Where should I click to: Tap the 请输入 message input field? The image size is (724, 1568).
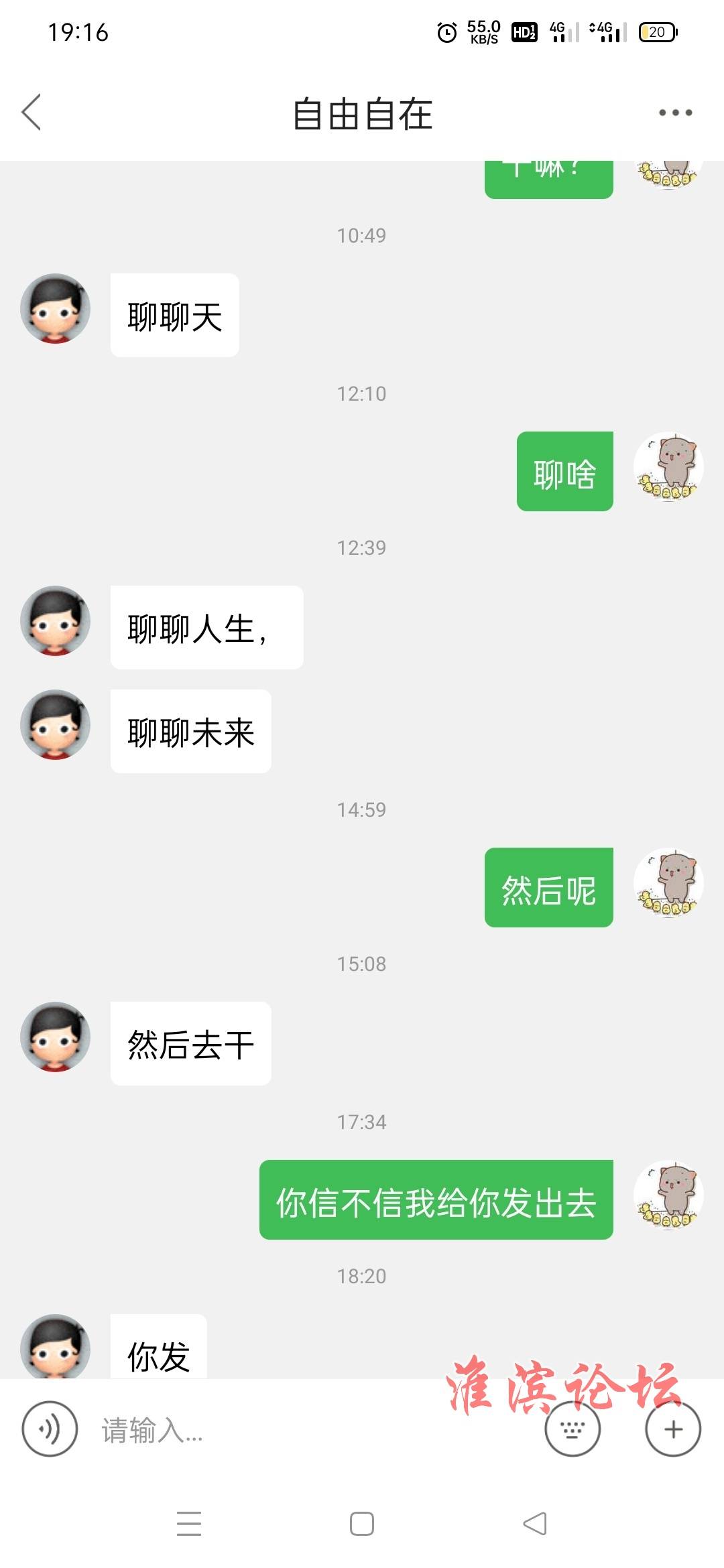pos(302,1430)
